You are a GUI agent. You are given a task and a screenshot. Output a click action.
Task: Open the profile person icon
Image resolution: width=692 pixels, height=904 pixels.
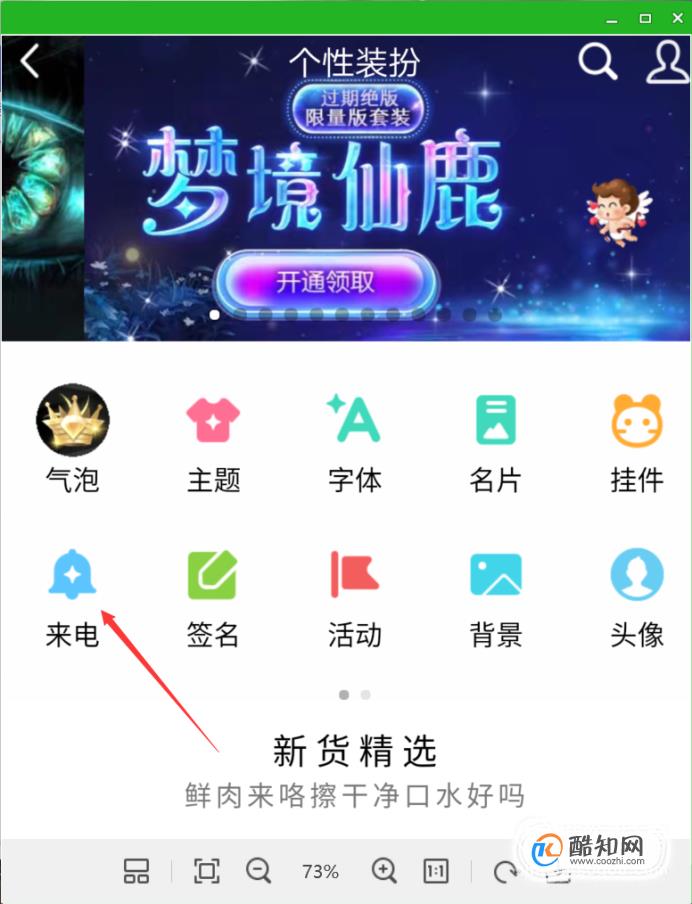point(666,62)
